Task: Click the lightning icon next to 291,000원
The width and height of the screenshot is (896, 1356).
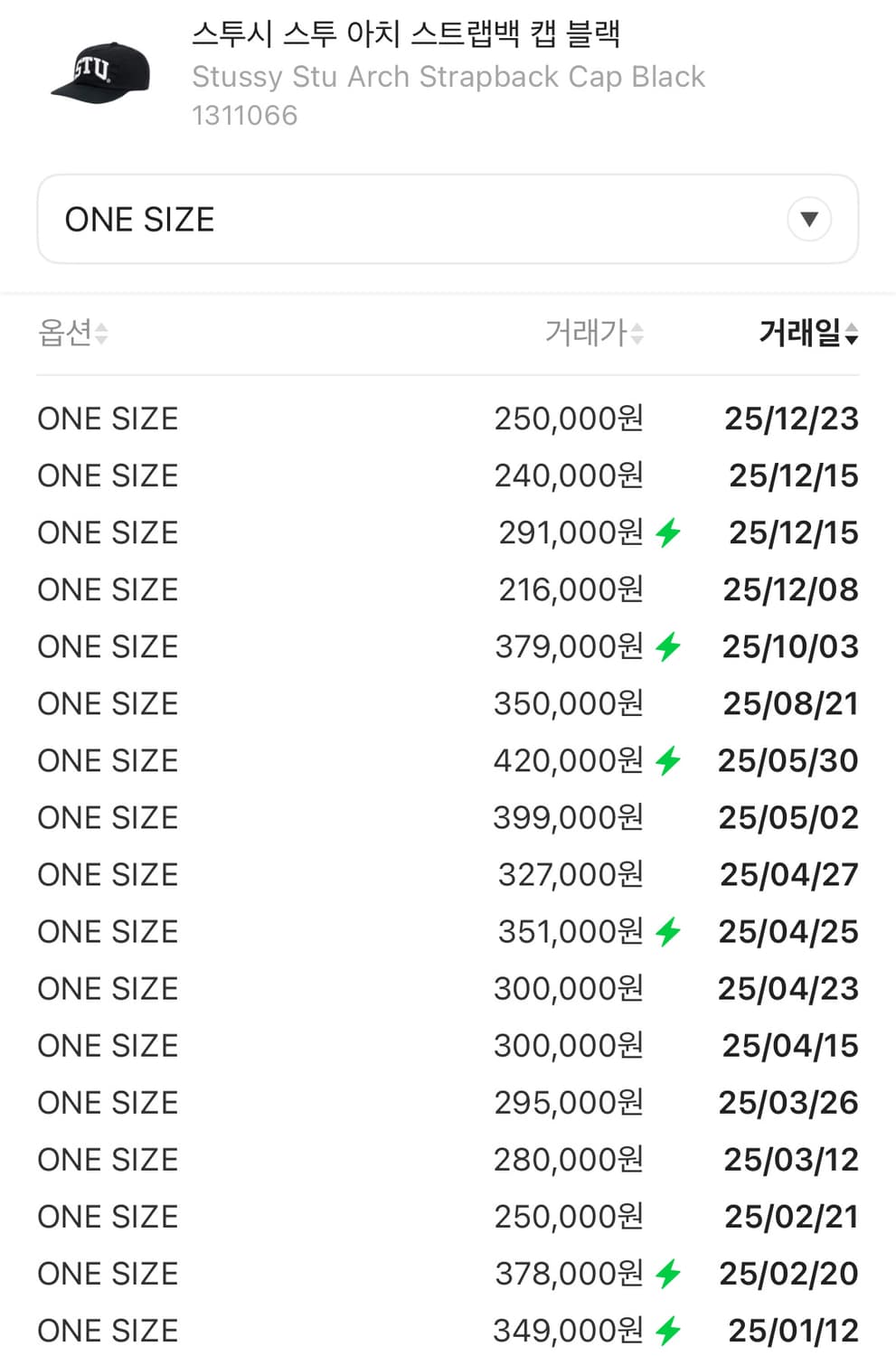Action: [x=667, y=532]
